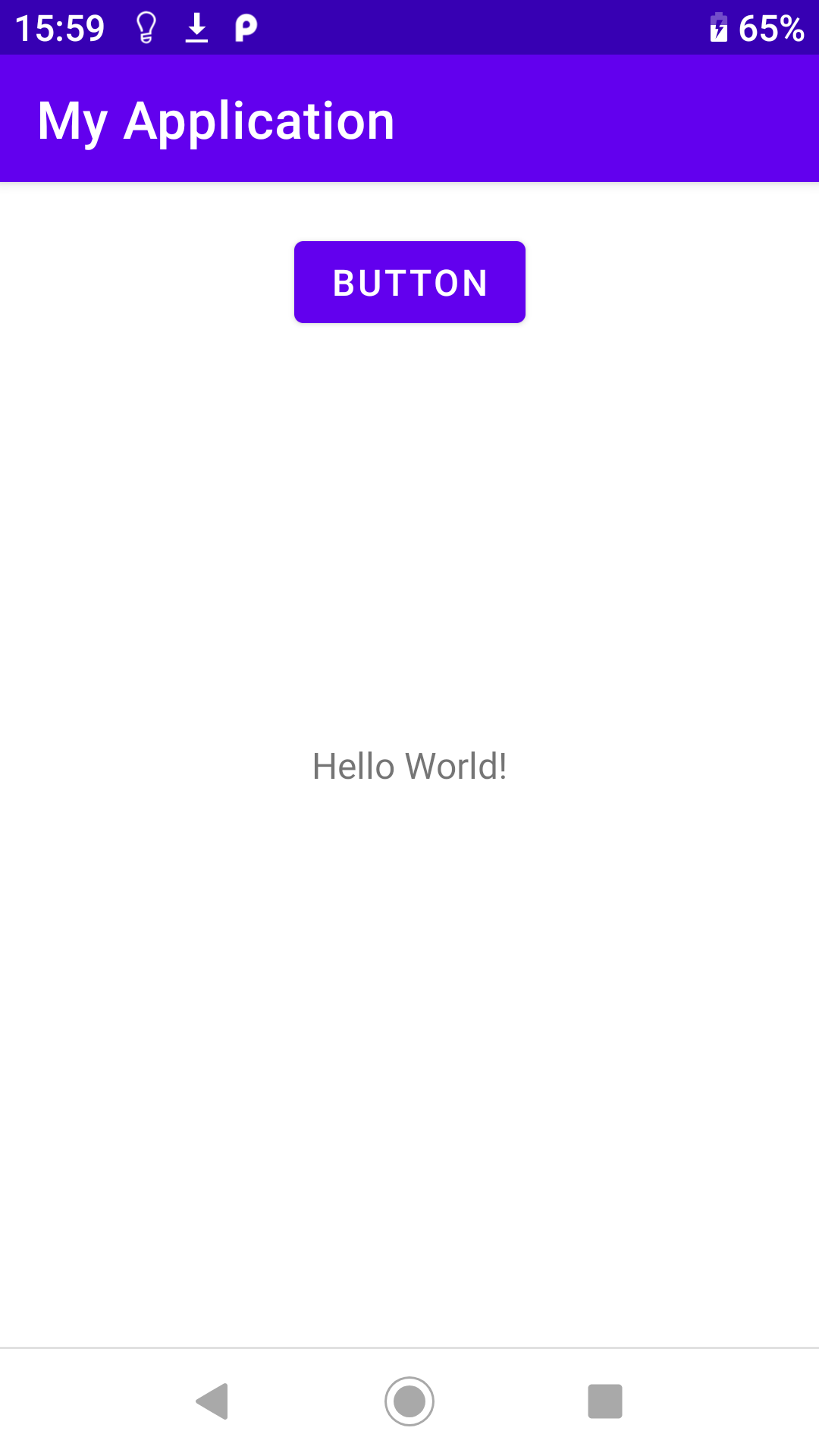Tap the exclamation mark in Hello World!
819x1456 pixels.
click(x=501, y=764)
